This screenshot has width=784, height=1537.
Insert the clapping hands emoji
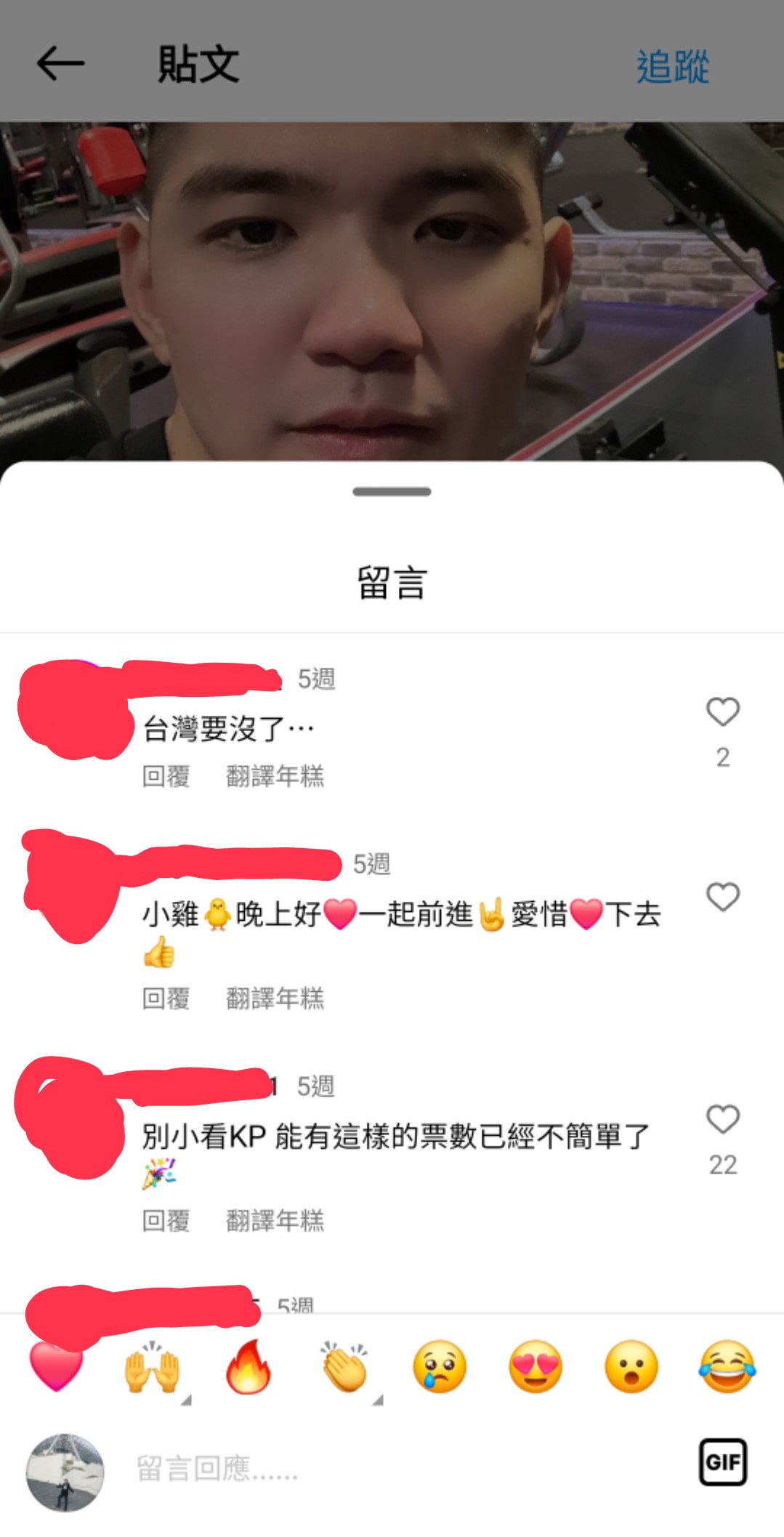pos(344,1367)
